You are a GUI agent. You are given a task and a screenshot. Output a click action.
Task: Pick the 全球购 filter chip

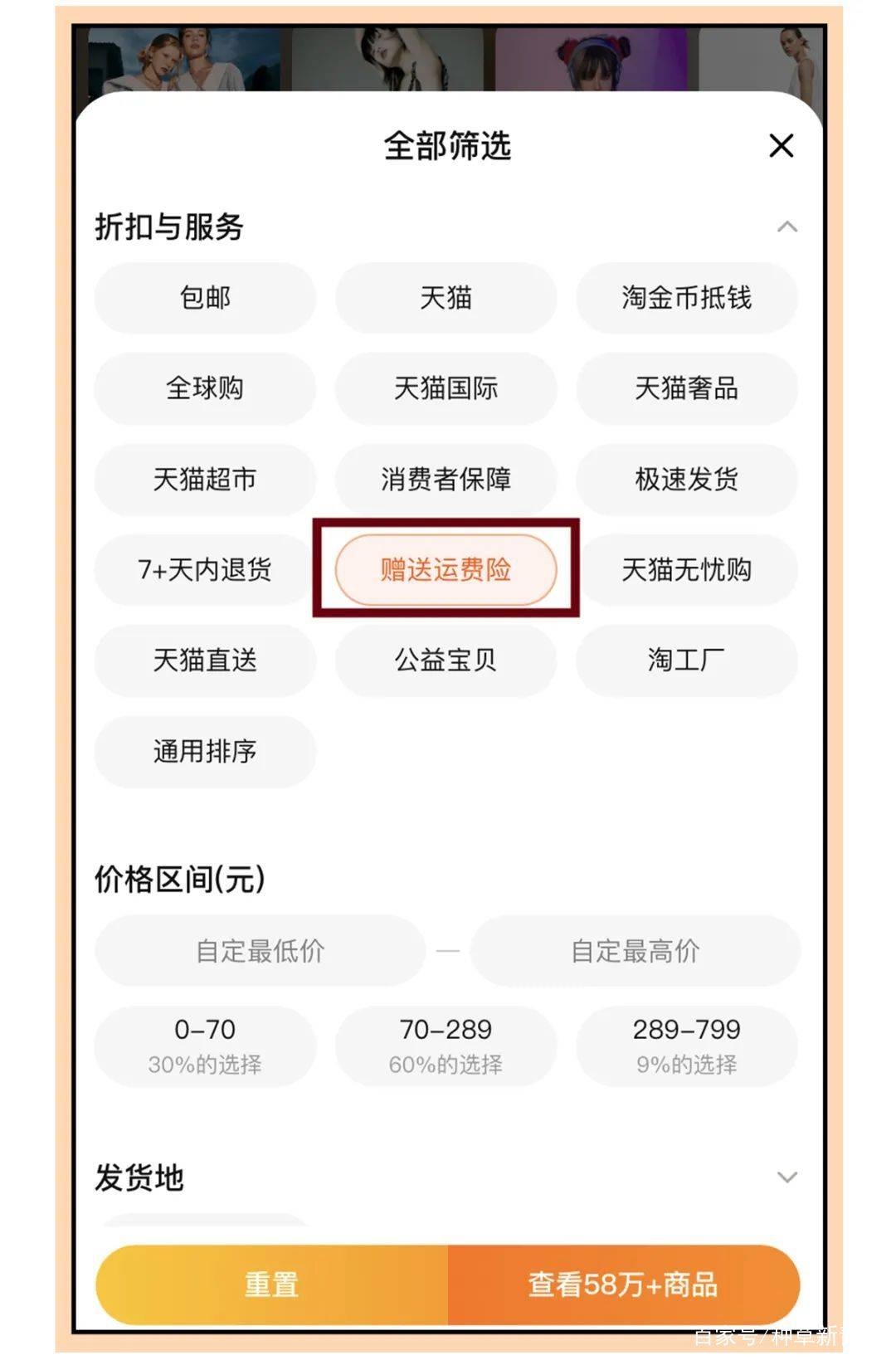point(205,388)
